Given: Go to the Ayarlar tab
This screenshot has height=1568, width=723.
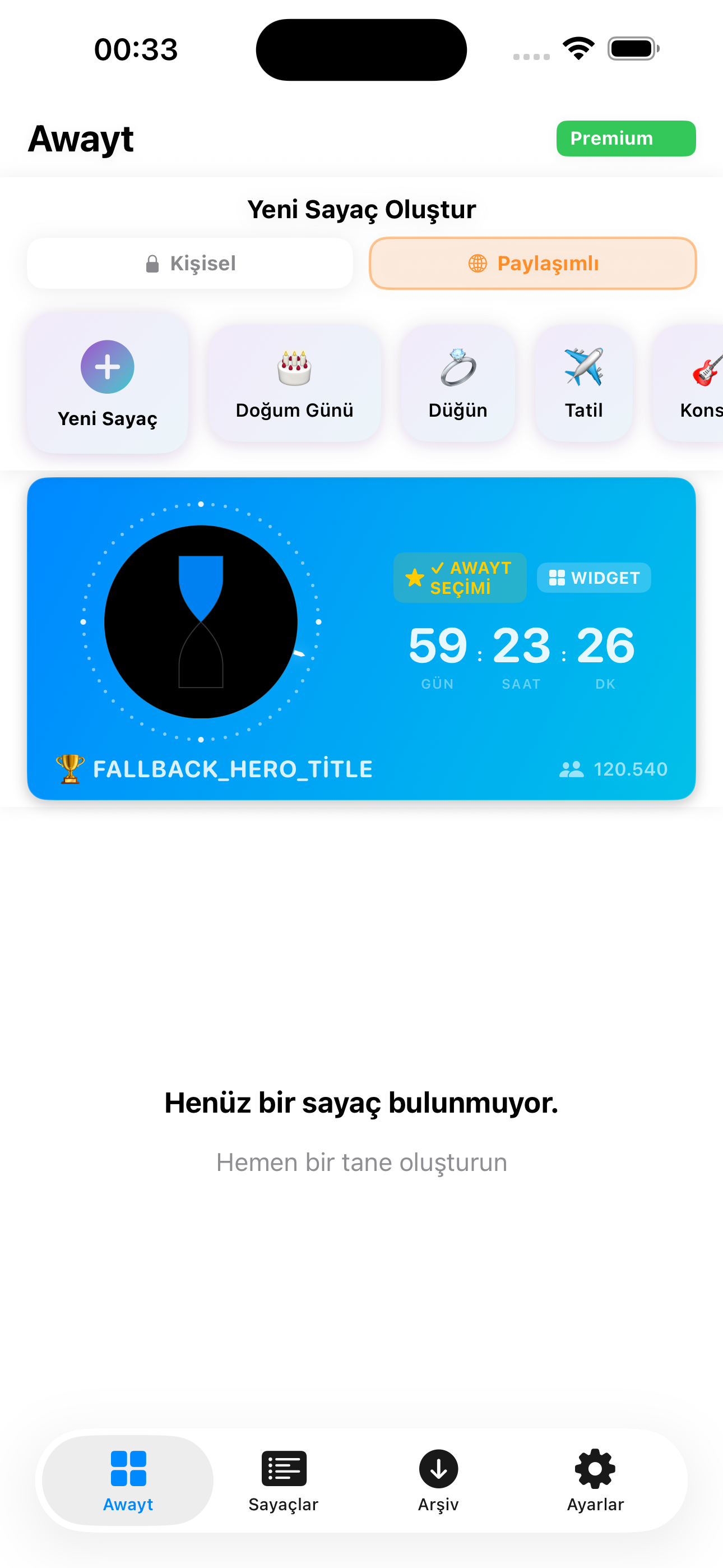Looking at the screenshot, I should [x=595, y=1481].
